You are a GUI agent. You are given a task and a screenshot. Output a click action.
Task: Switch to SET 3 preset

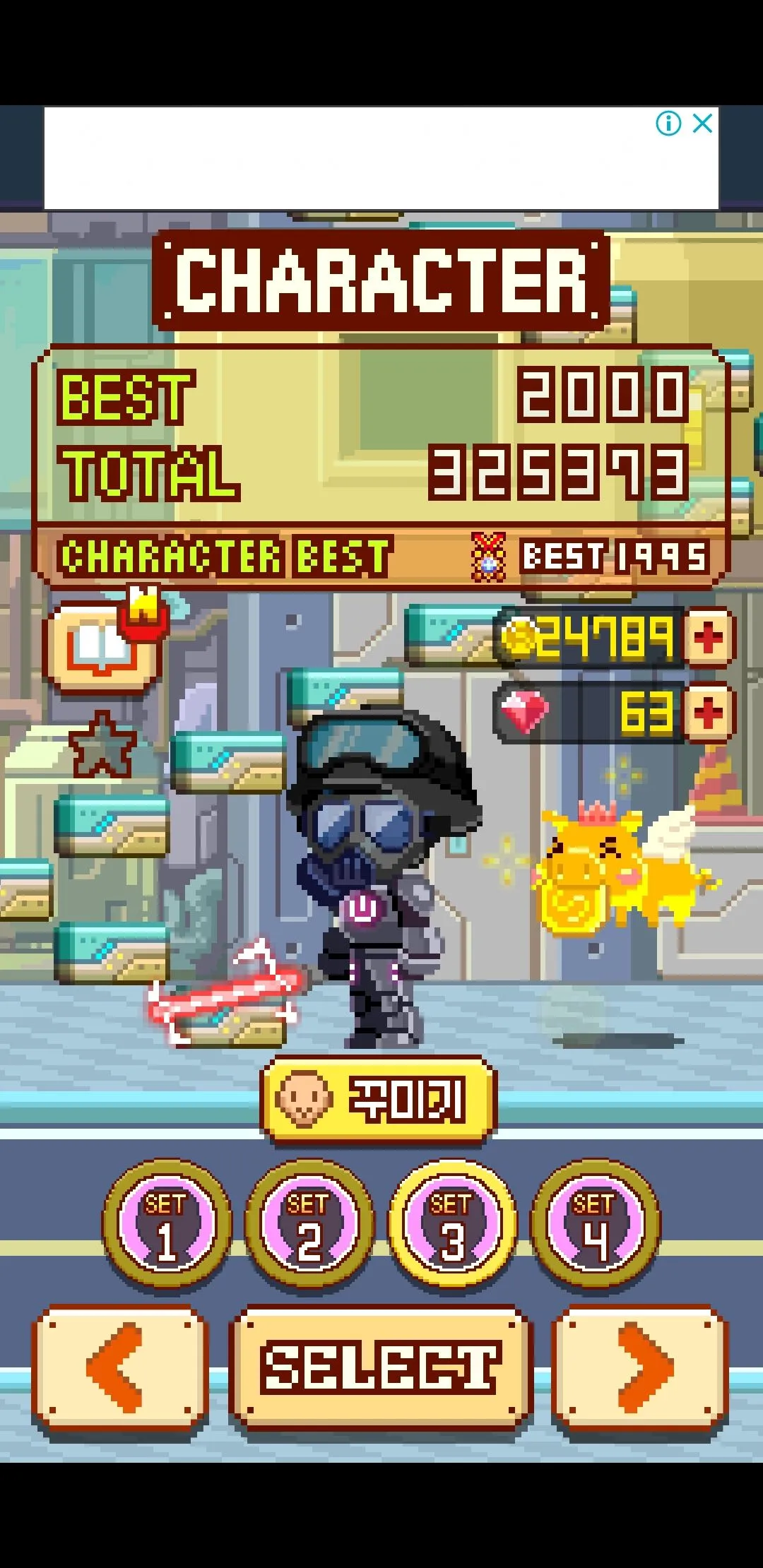[452, 1224]
